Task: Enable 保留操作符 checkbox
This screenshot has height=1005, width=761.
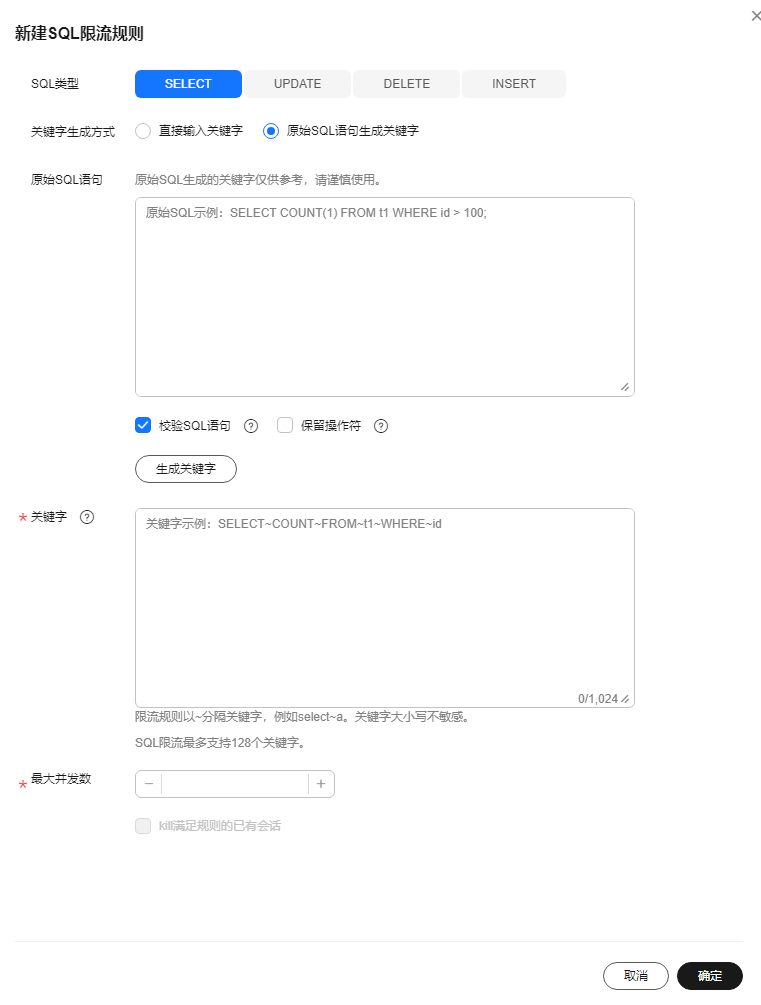Action: tap(285, 425)
